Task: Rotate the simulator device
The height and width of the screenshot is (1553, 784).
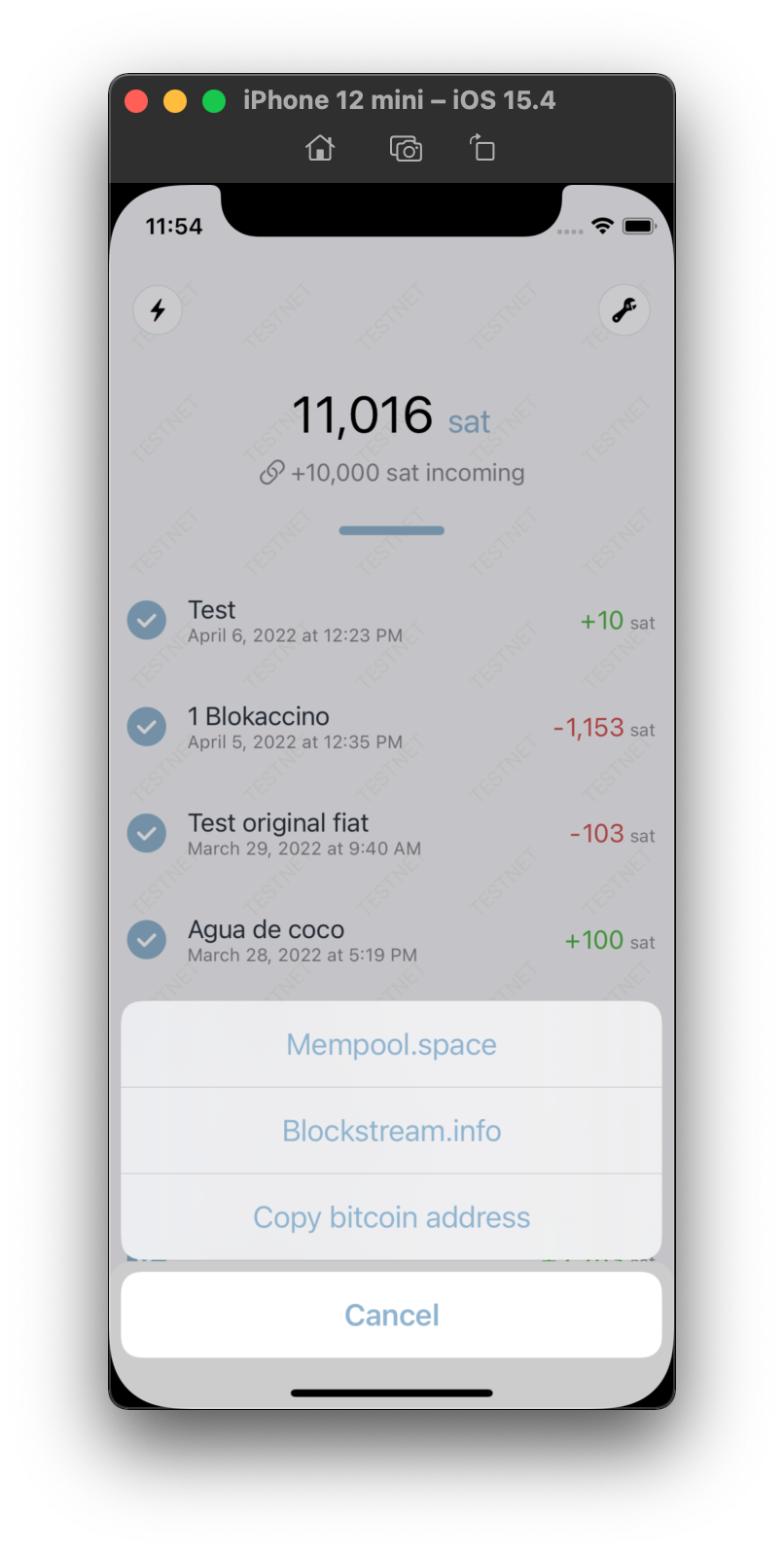Action: (x=482, y=148)
